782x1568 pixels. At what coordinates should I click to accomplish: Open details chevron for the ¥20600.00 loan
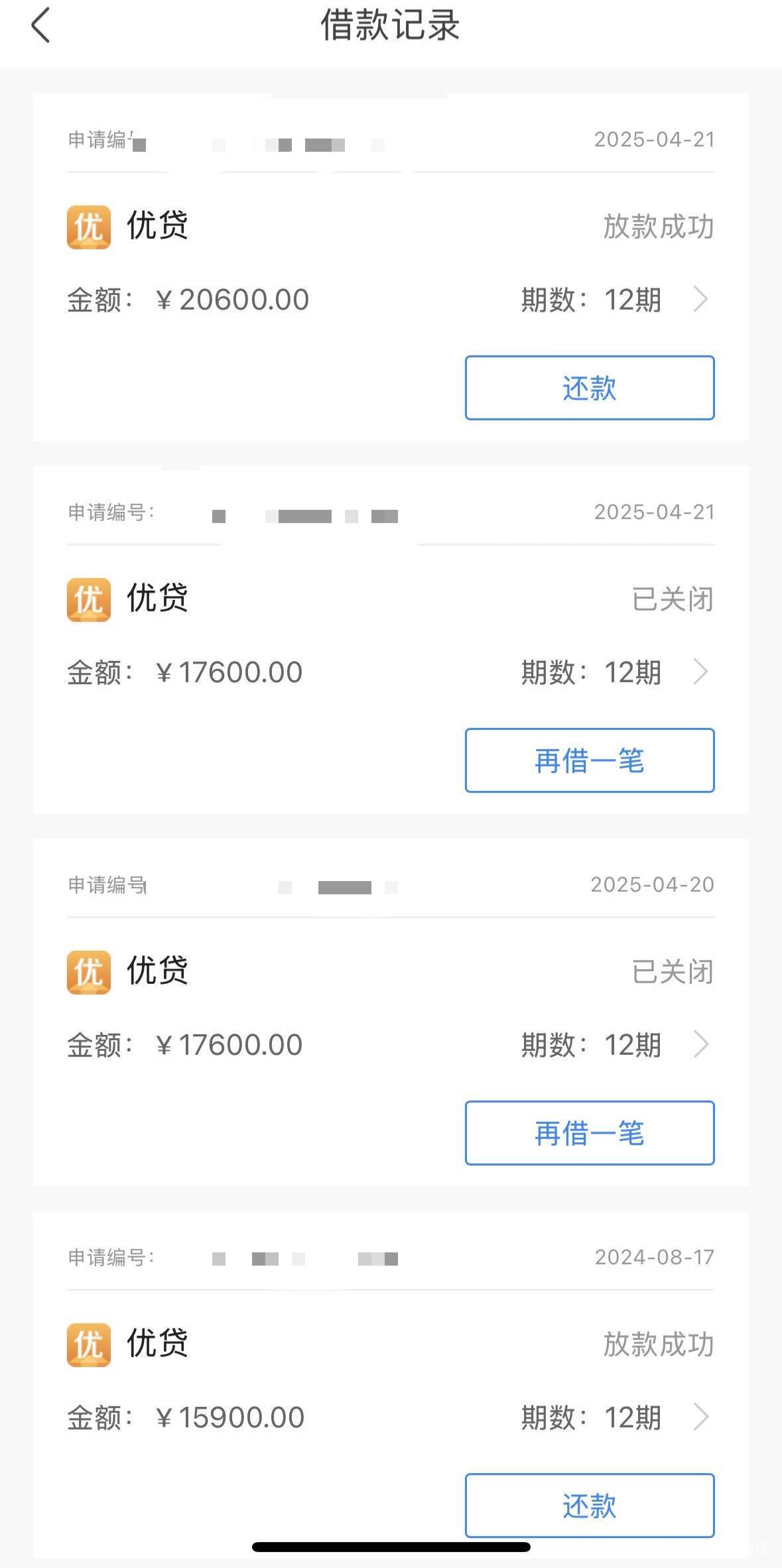(701, 299)
